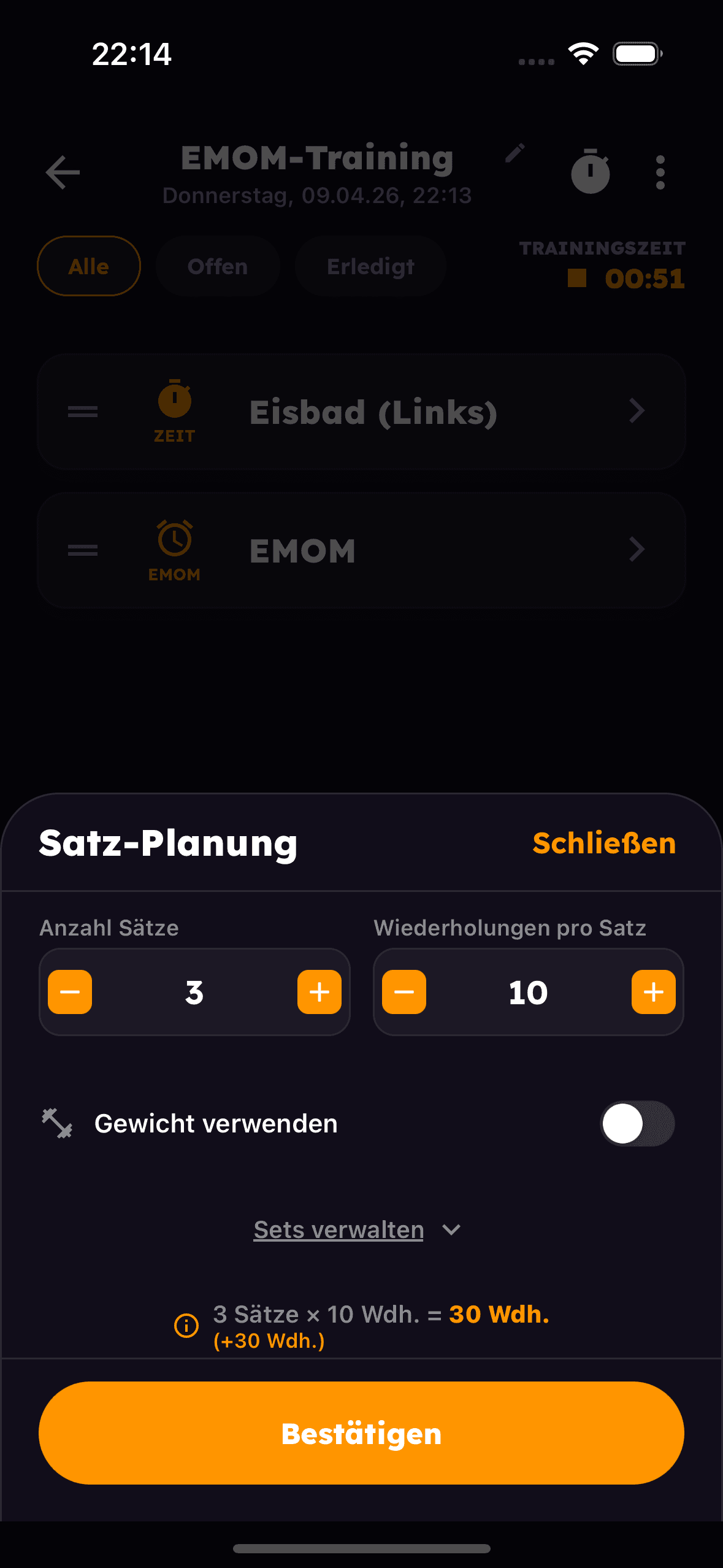The image size is (723, 1568).
Task: Switch to the Offen tab
Action: pos(218,266)
